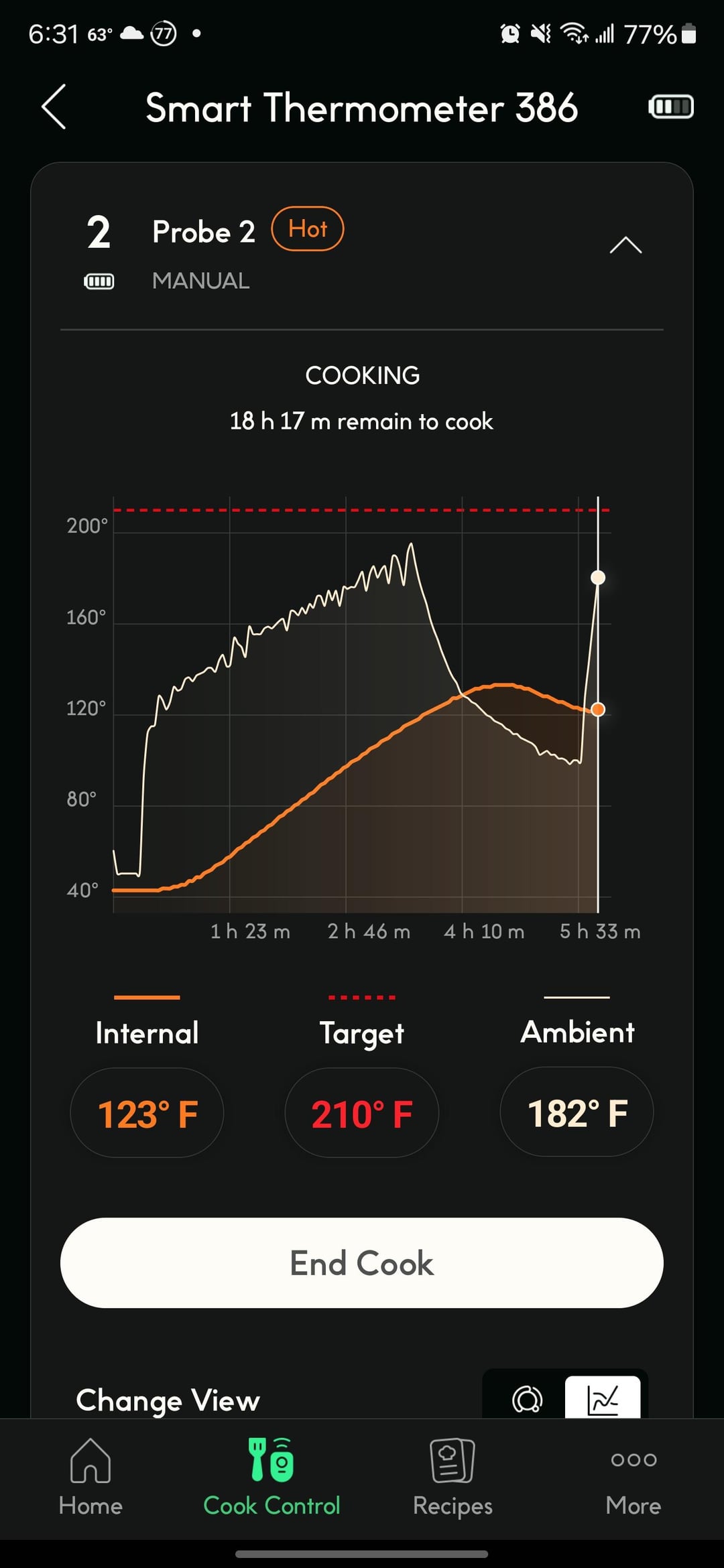This screenshot has height=1568, width=724.
Task: Tap the 210° F target temperature
Action: pyautogui.click(x=362, y=1112)
